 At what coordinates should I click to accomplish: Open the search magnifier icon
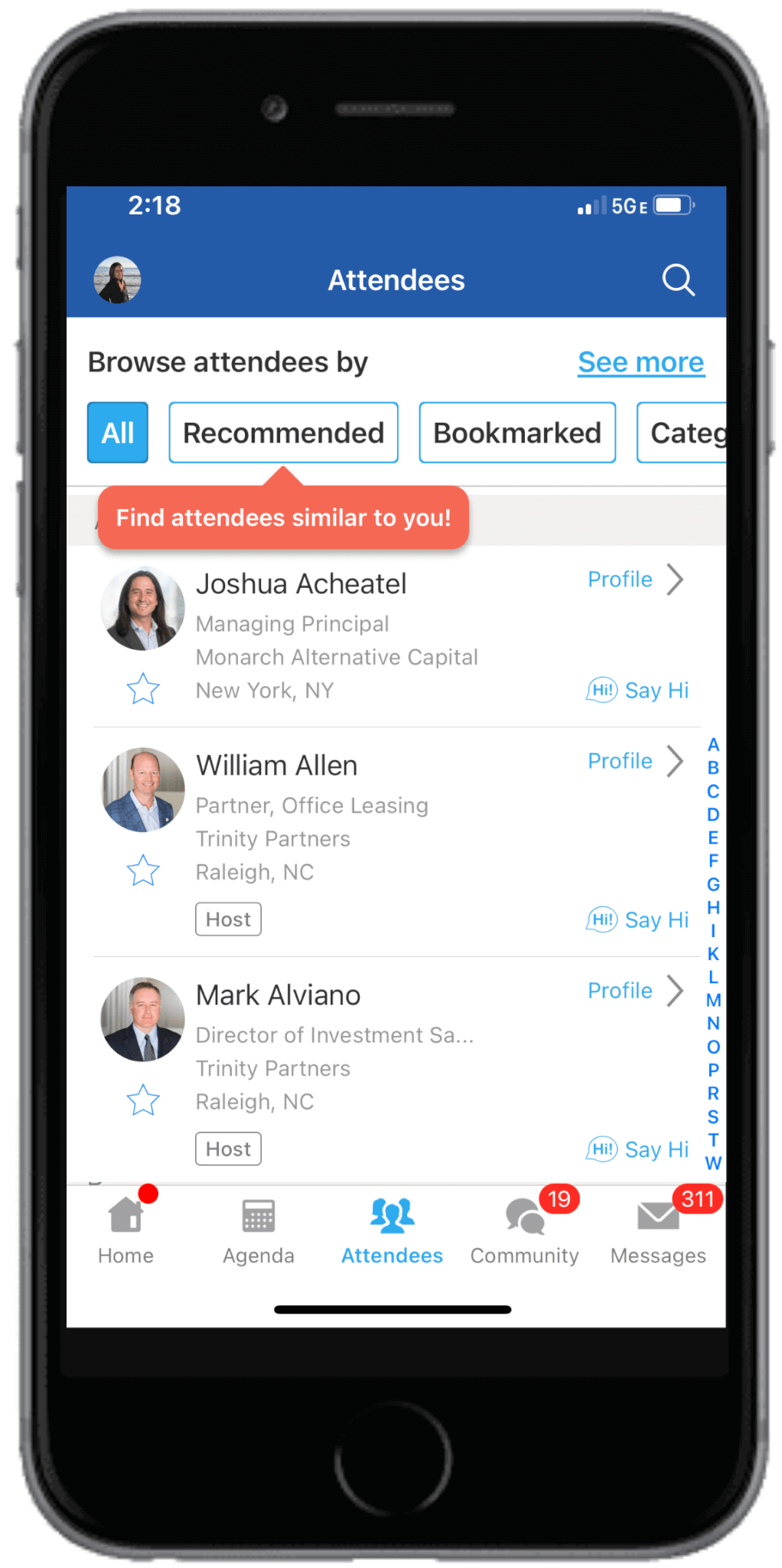point(678,280)
